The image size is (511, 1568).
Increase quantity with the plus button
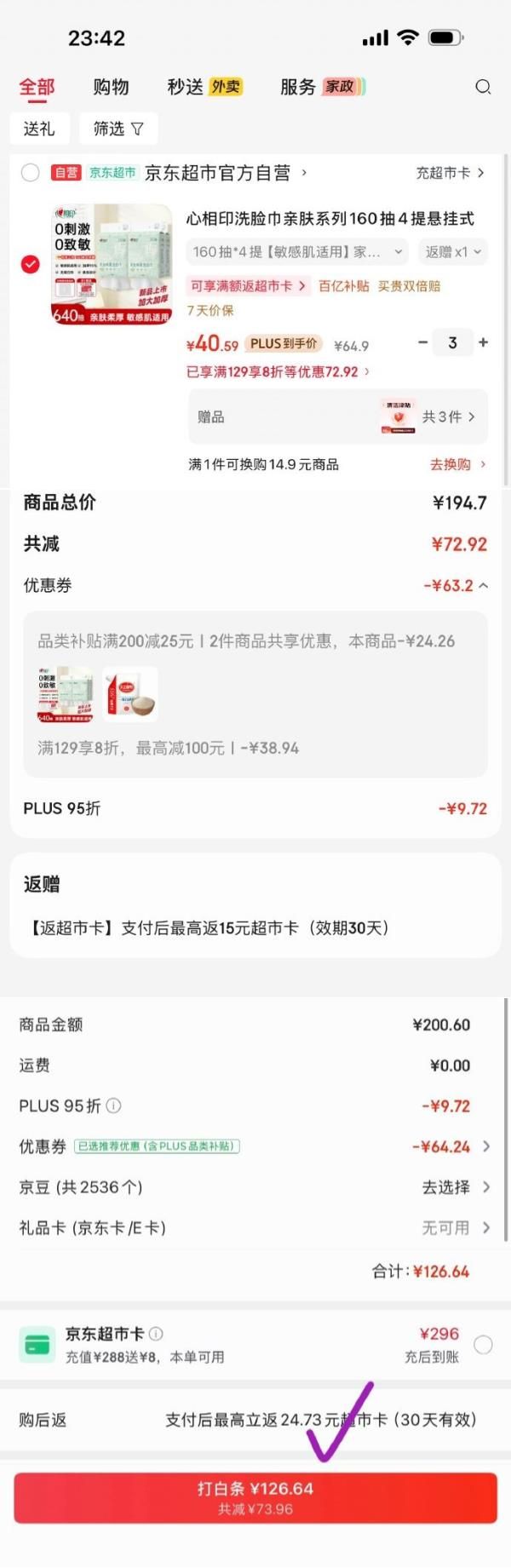[x=483, y=342]
